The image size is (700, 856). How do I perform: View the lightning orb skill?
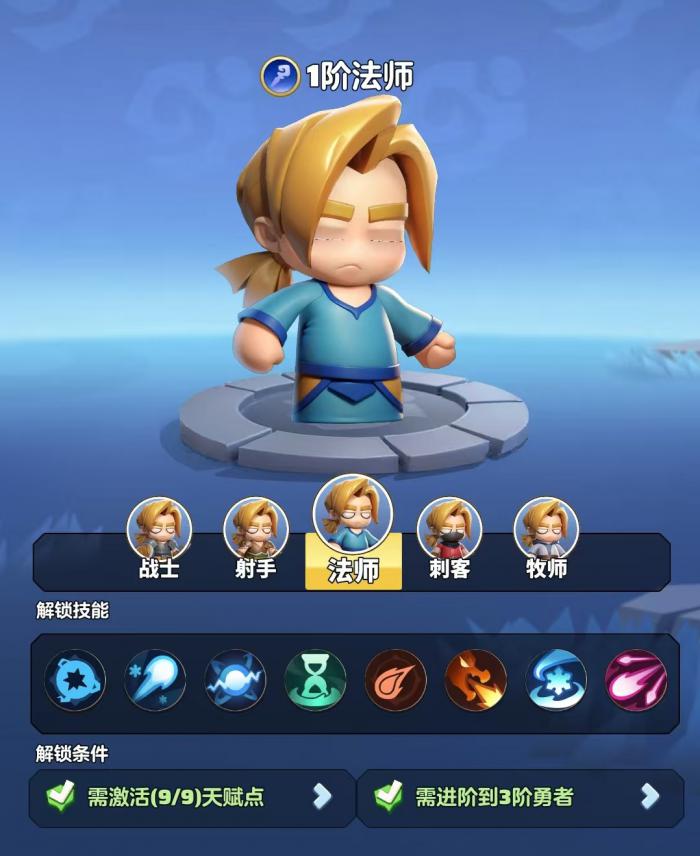(x=235, y=681)
